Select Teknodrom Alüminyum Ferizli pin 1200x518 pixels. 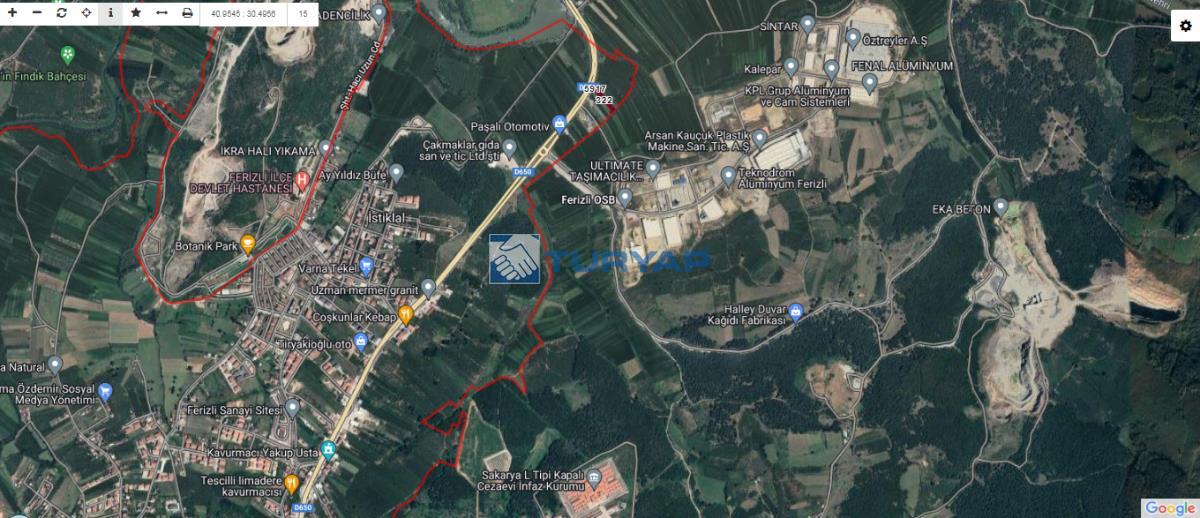pos(728,176)
